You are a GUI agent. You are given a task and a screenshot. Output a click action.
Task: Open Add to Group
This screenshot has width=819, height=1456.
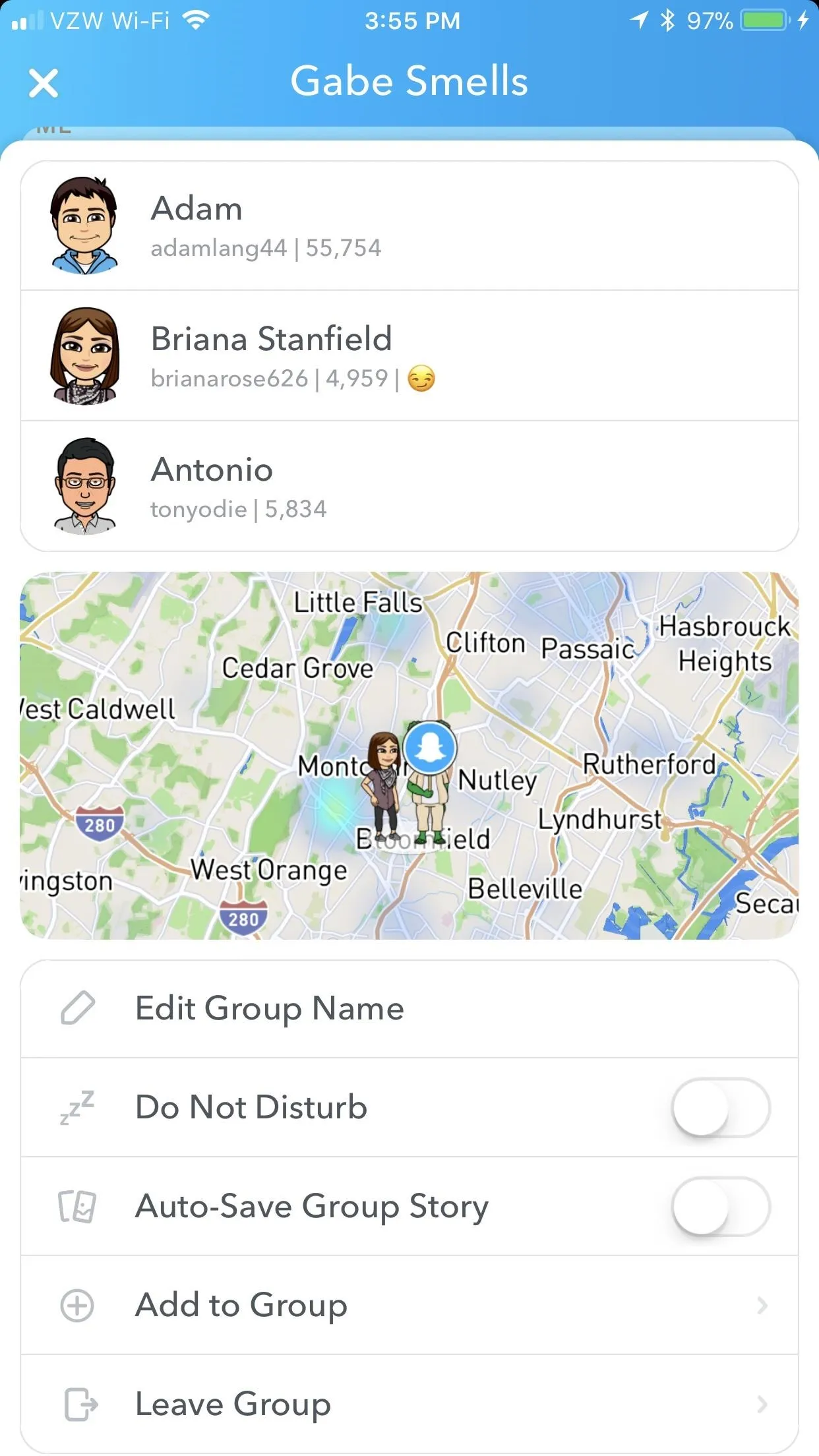pyautogui.click(x=409, y=1305)
